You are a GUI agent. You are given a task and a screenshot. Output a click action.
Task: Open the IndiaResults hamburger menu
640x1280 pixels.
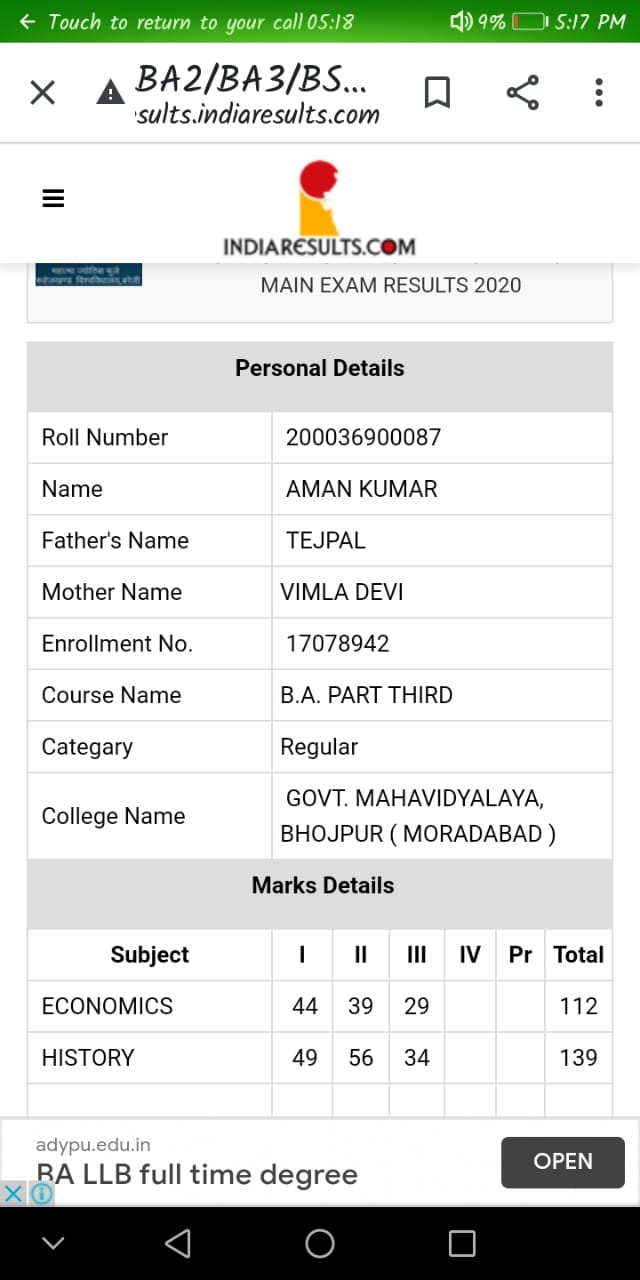coord(53,198)
